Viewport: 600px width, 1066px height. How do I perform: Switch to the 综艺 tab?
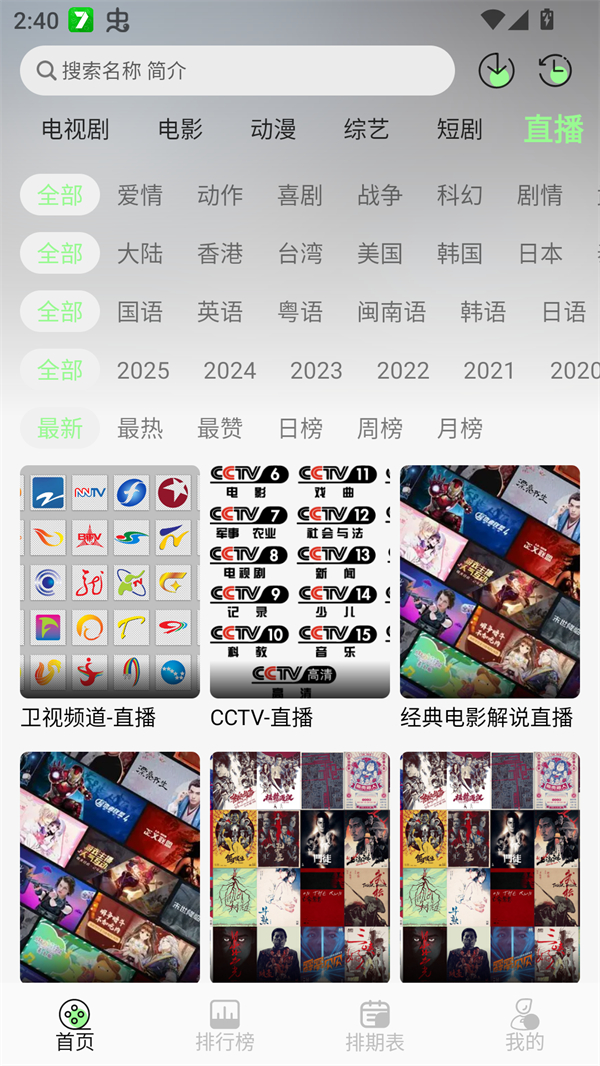pyautogui.click(x=366, y=129)
